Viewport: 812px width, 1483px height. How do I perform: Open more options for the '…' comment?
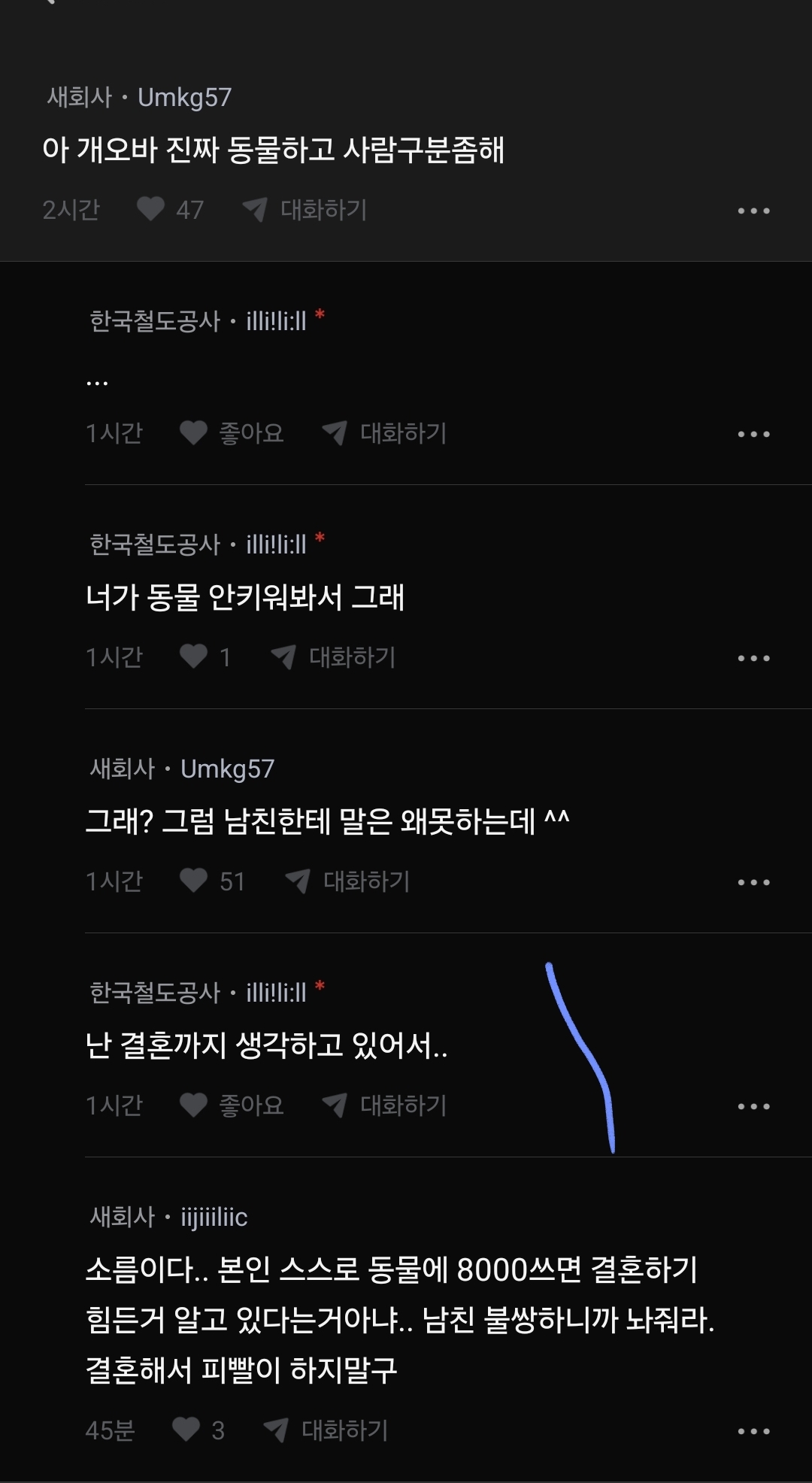(x=753, y=434)
